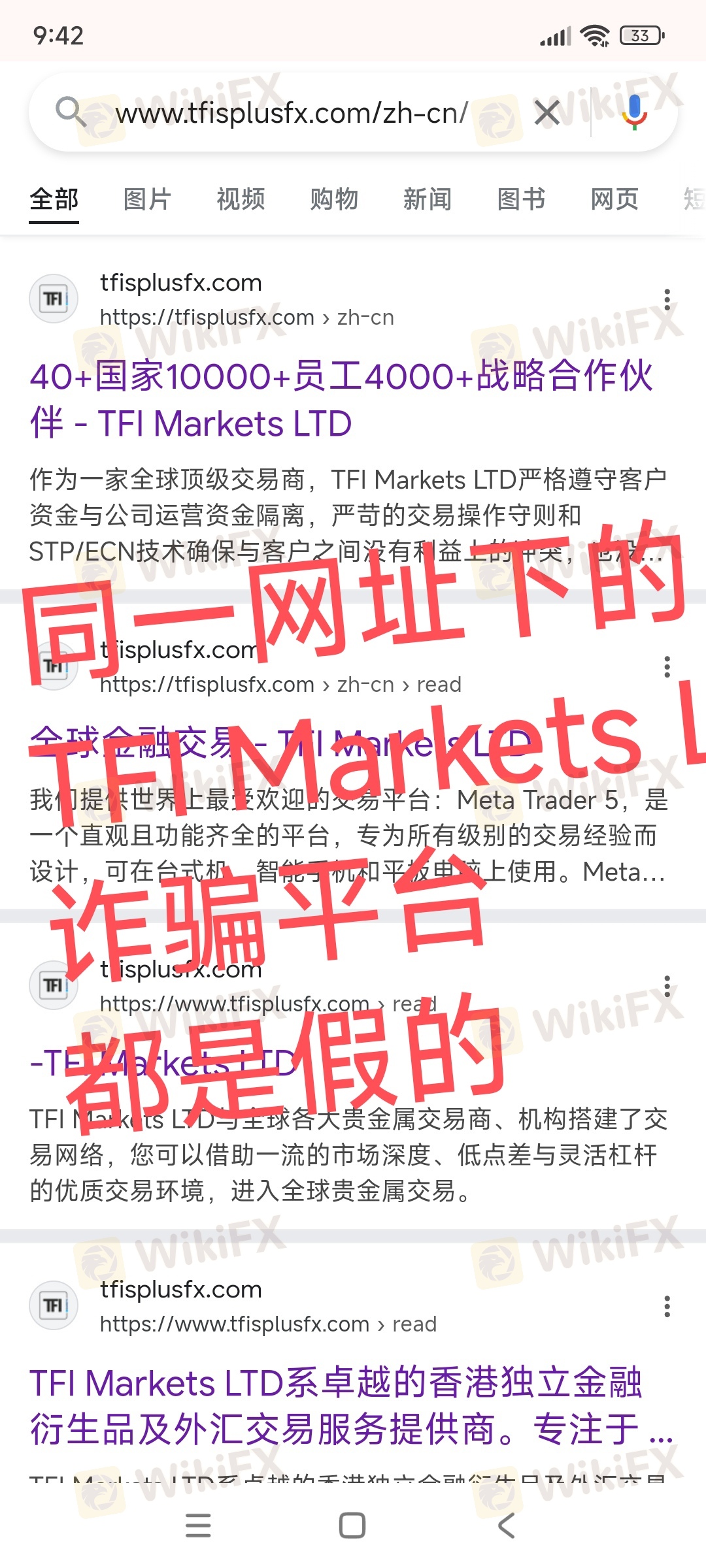Open options menu for 全球金融交易 result
706x1568 pixels.
pos(667,667)
